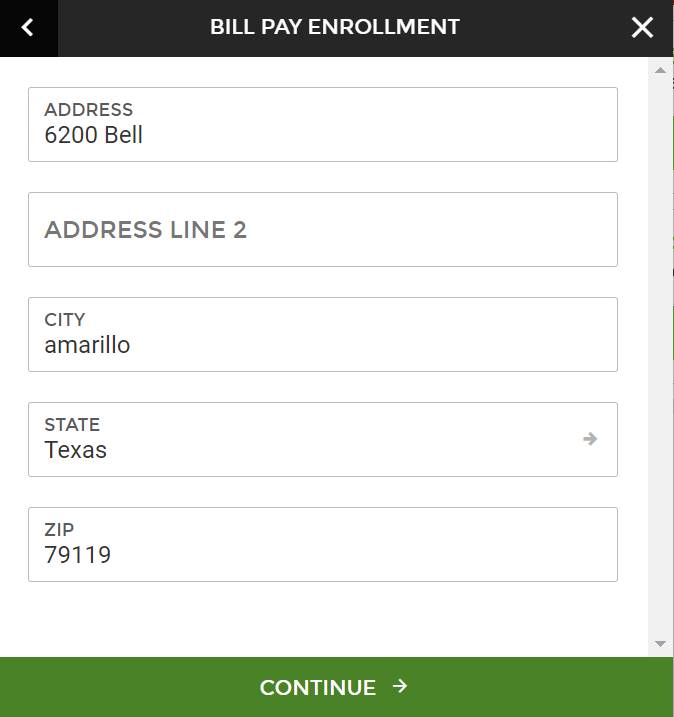
Task: Edit the City field
Action: coord(322,335)
